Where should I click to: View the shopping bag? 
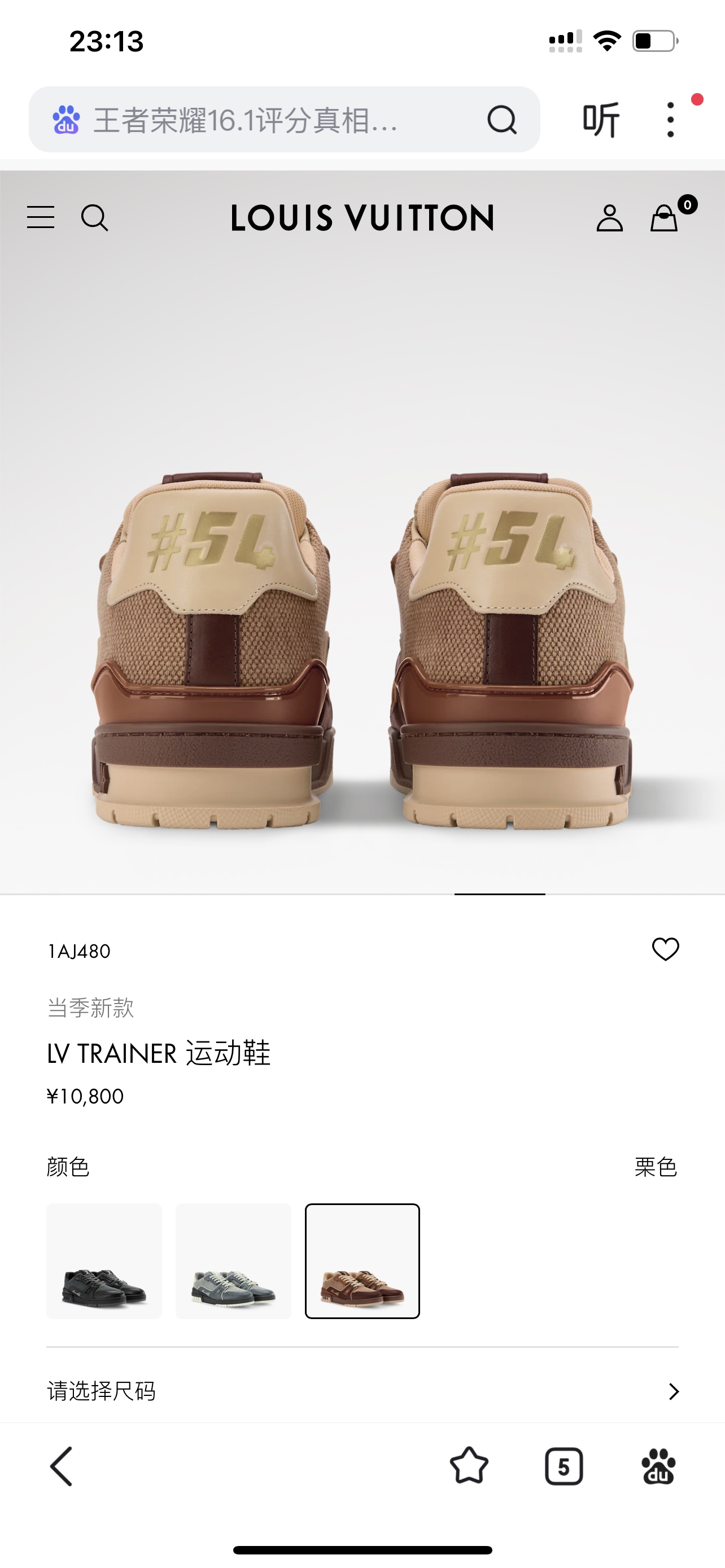click(x=665, y=217)
